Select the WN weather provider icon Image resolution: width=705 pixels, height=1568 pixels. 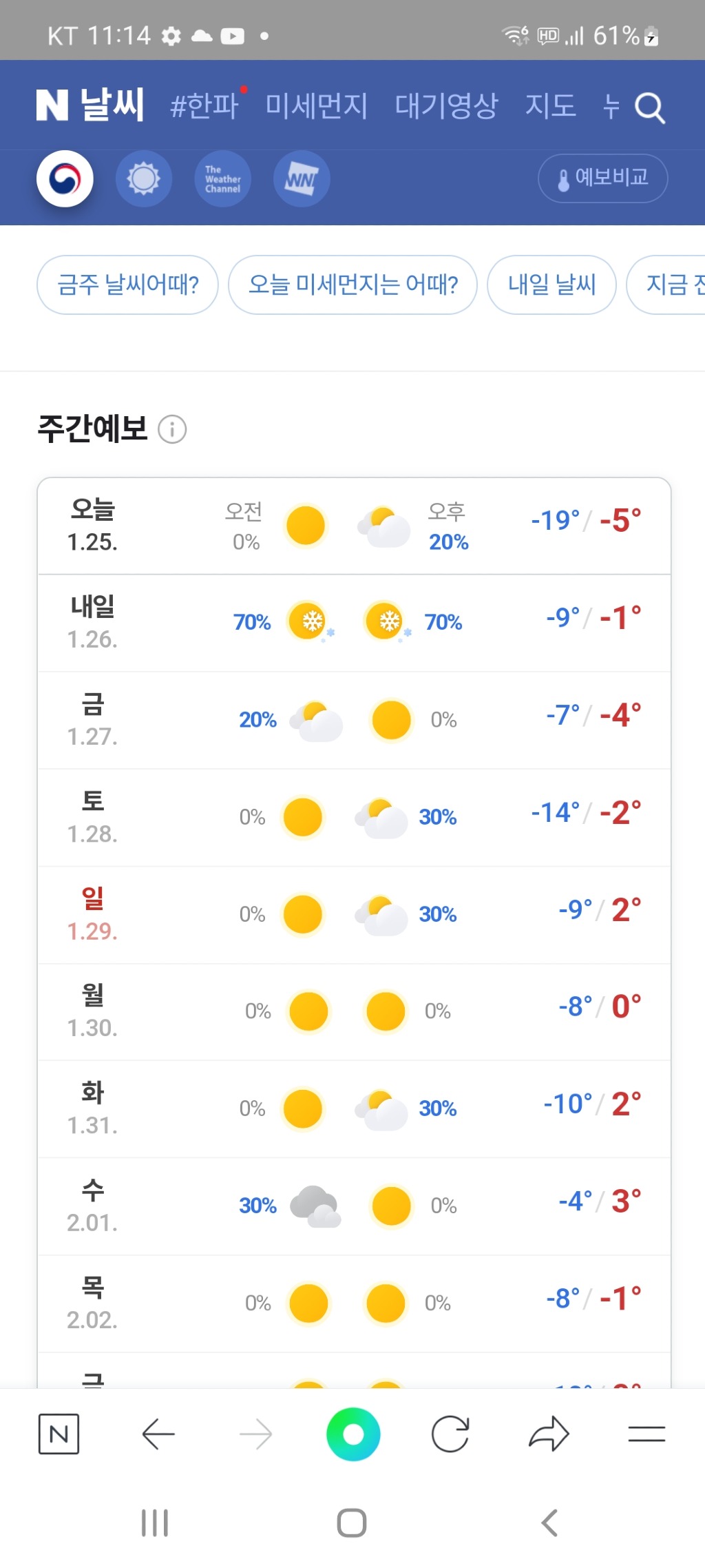pyautogui.click(x=302, y=179)
